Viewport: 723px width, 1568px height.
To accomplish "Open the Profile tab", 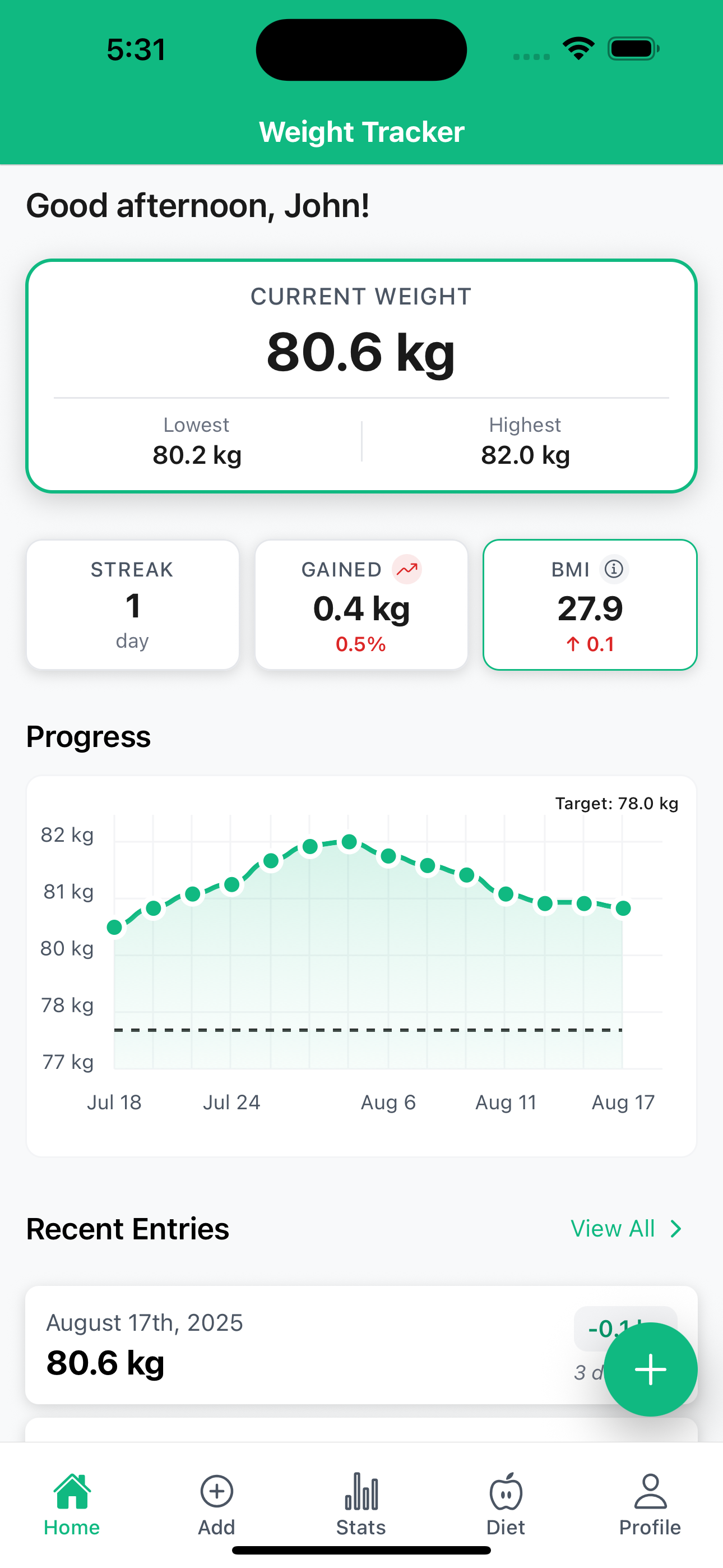I will tap(650, 1505).
